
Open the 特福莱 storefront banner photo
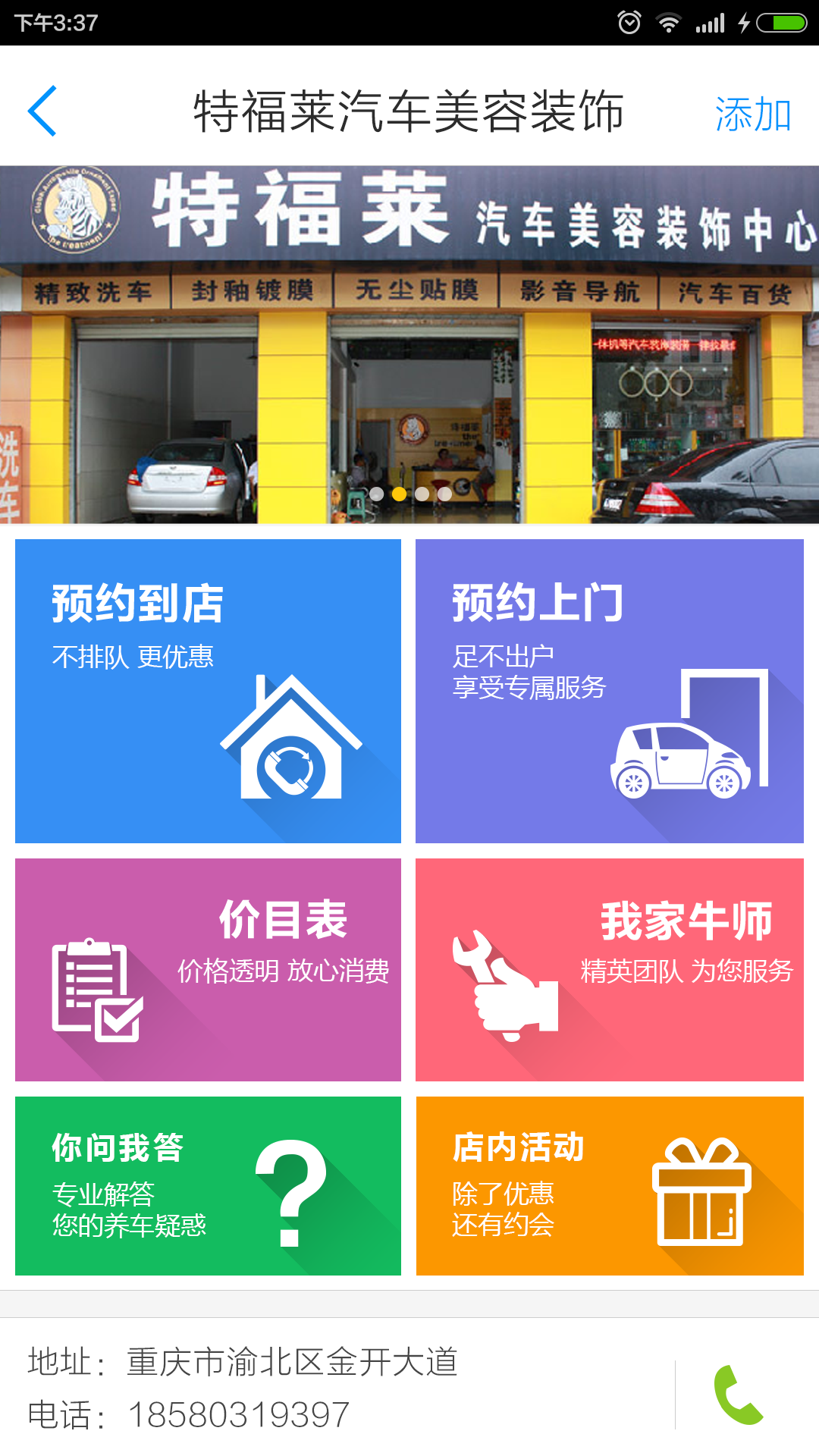[x=409, y=344]
